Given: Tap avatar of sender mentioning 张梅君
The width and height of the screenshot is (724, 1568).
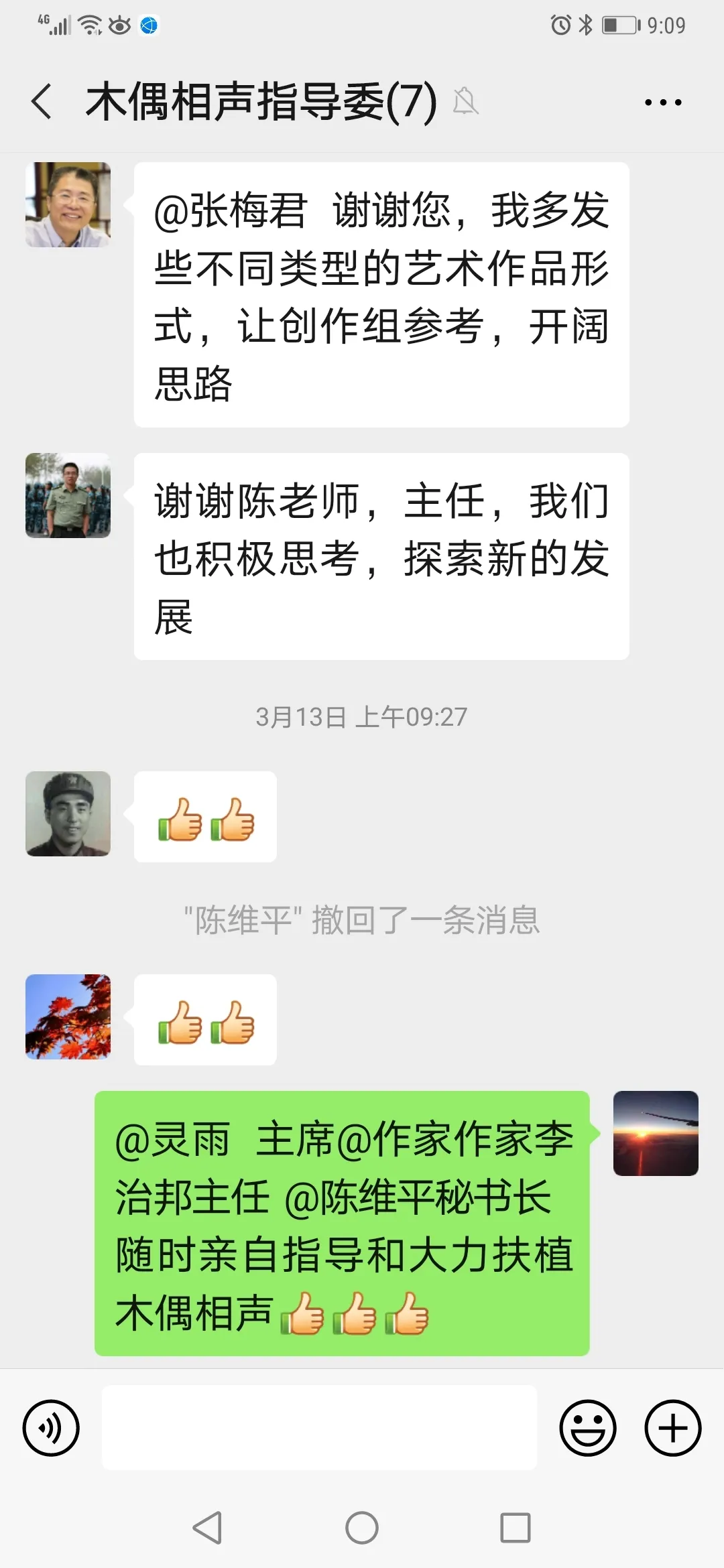Looking at the screenshot, I should (68, 204).
